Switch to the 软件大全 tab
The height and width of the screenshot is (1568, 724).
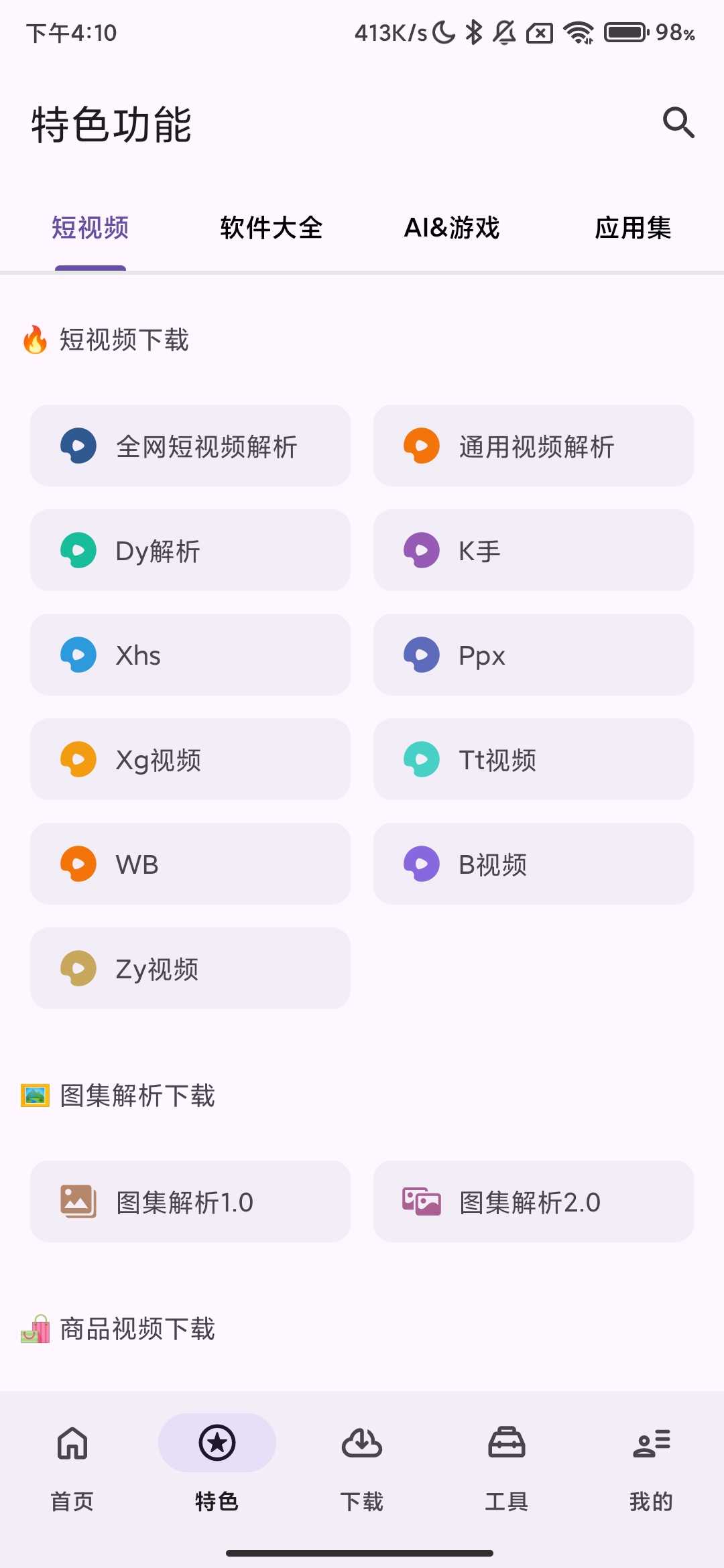coord(271,228)
